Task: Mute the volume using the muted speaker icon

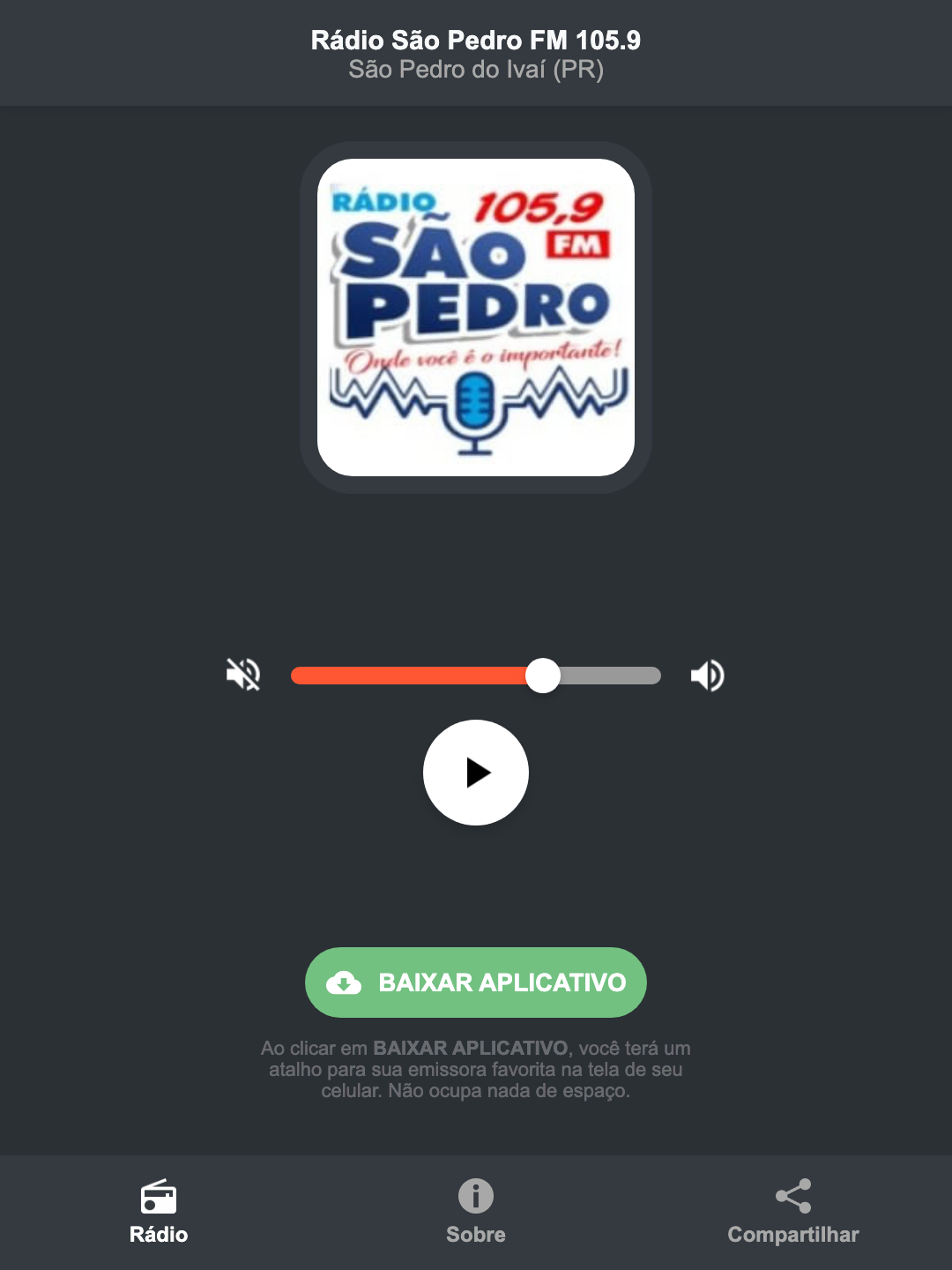Action: 242,675
